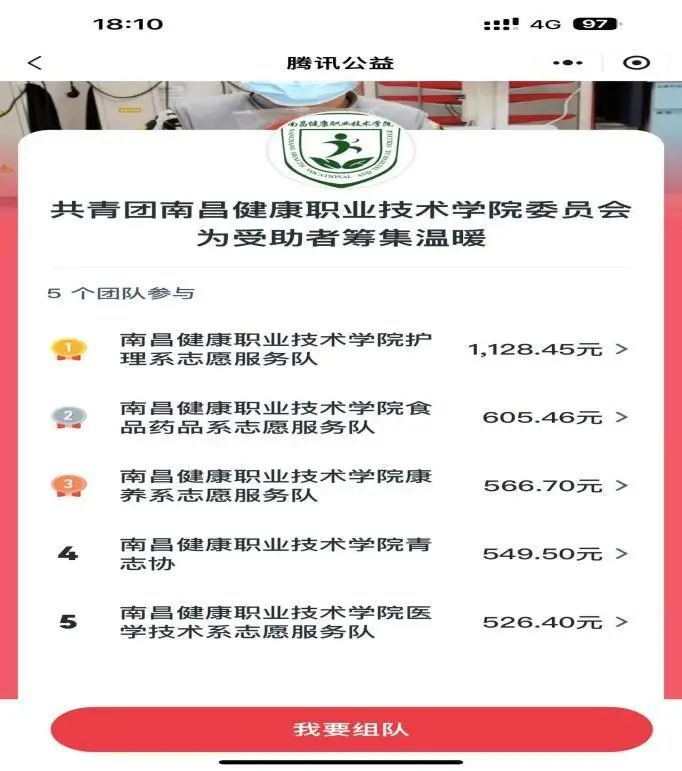View the 食品药品系志愿服务队 team details
The height and width of the screenshot is (771, 682).
coord(340,417)
